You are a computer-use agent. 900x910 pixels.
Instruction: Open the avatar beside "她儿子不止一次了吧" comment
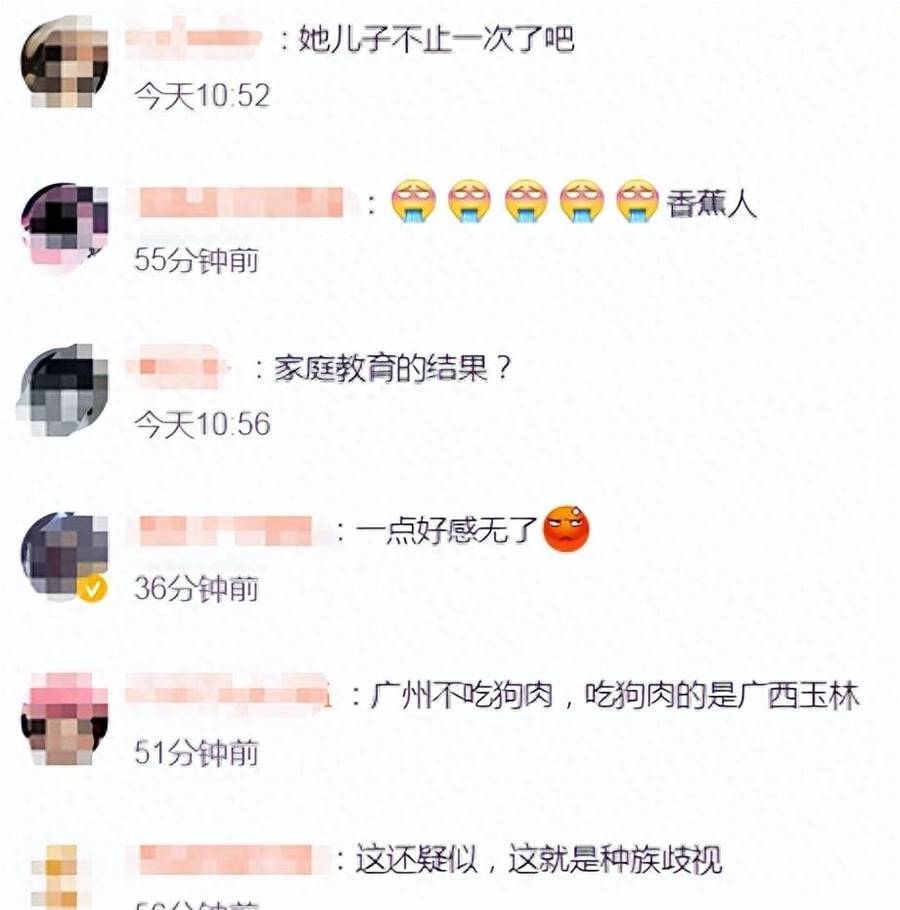(x=63, y=62)
